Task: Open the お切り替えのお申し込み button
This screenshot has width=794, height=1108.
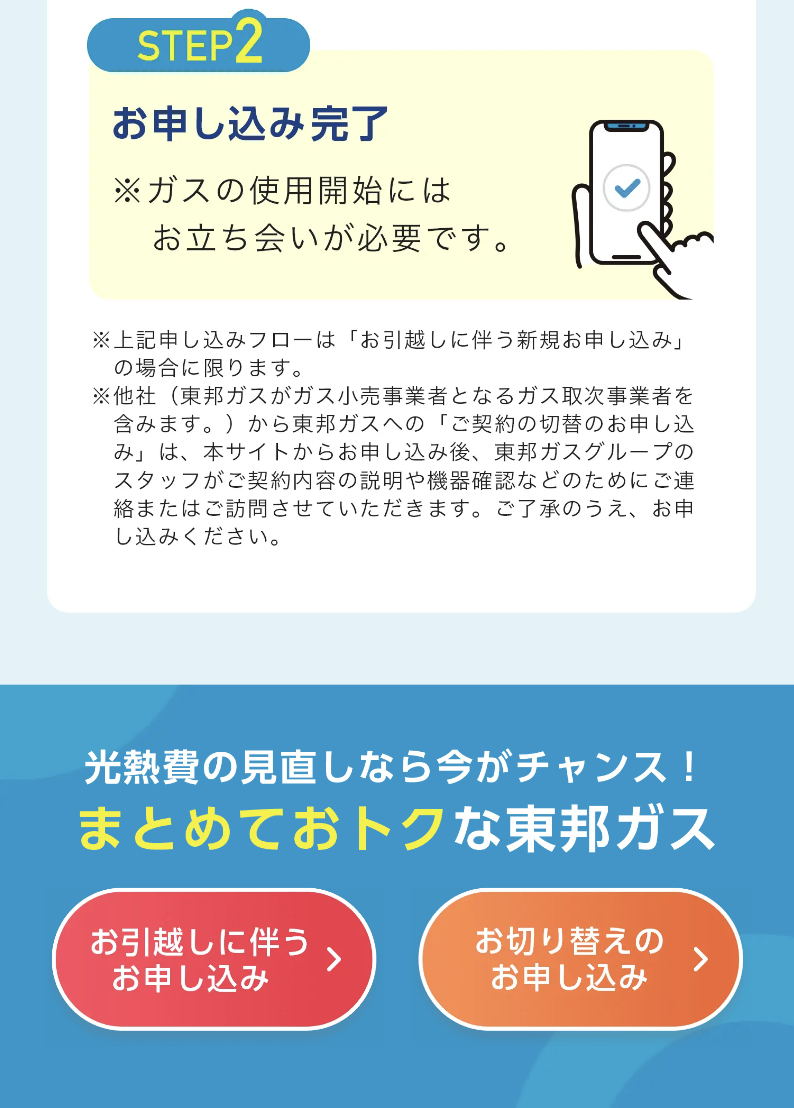Action: tap(580, 959)
